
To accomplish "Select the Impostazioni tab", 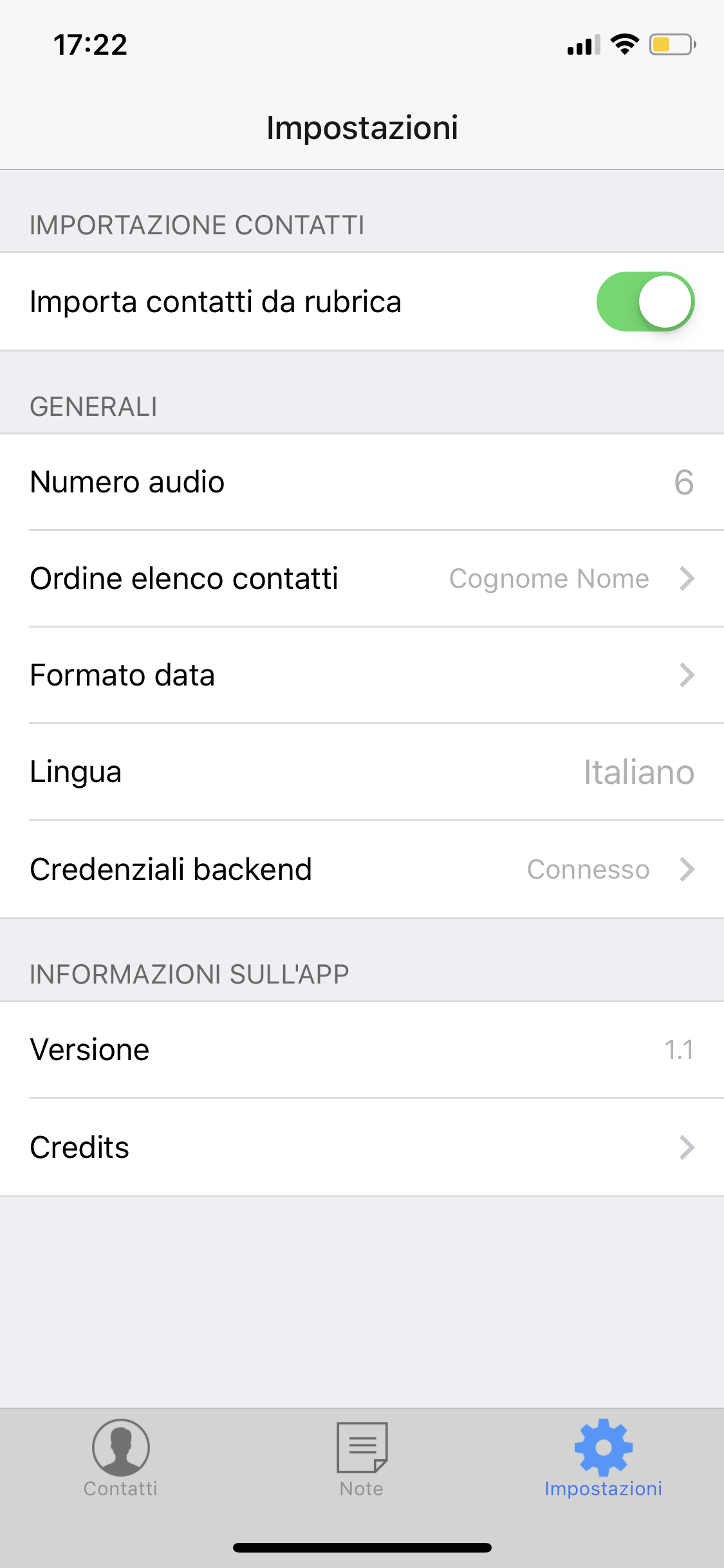I will pyautogui.click(x=603, y=1459).
